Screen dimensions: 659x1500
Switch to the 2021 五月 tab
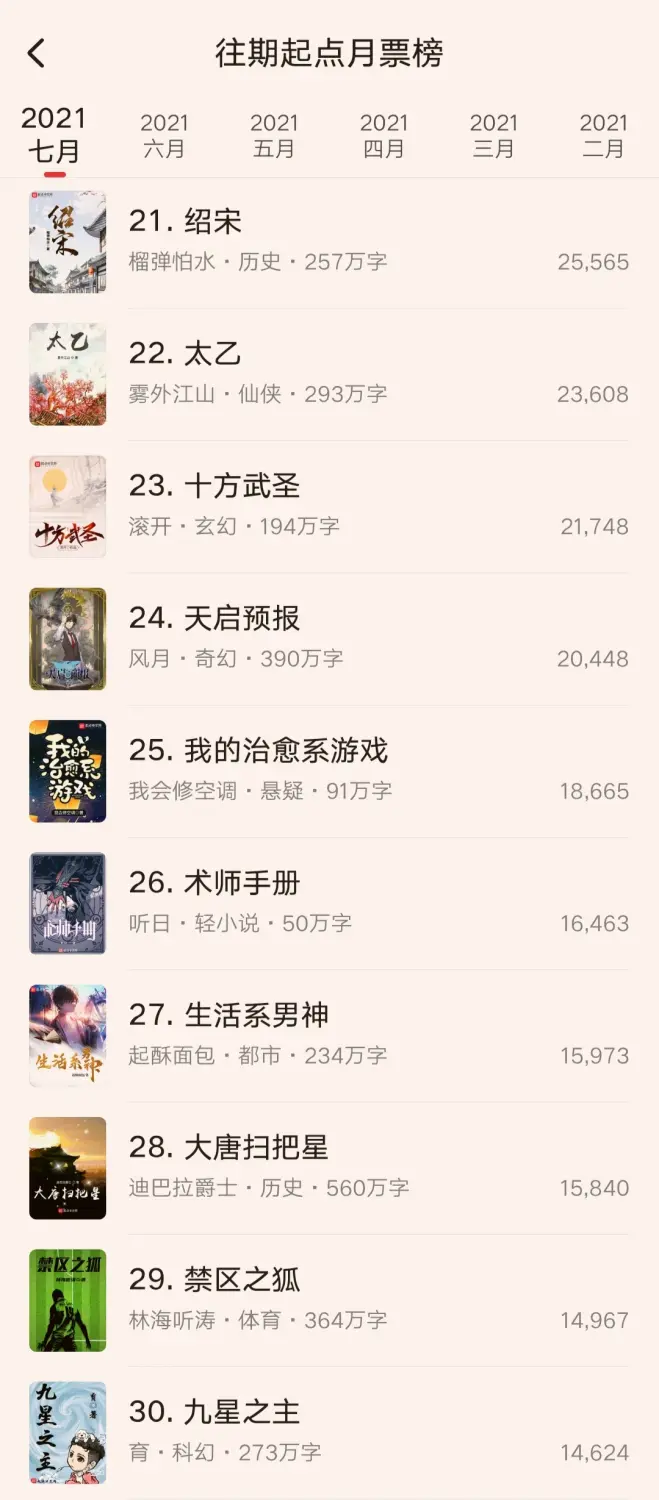pyautogui.click(x=274, y=136)
